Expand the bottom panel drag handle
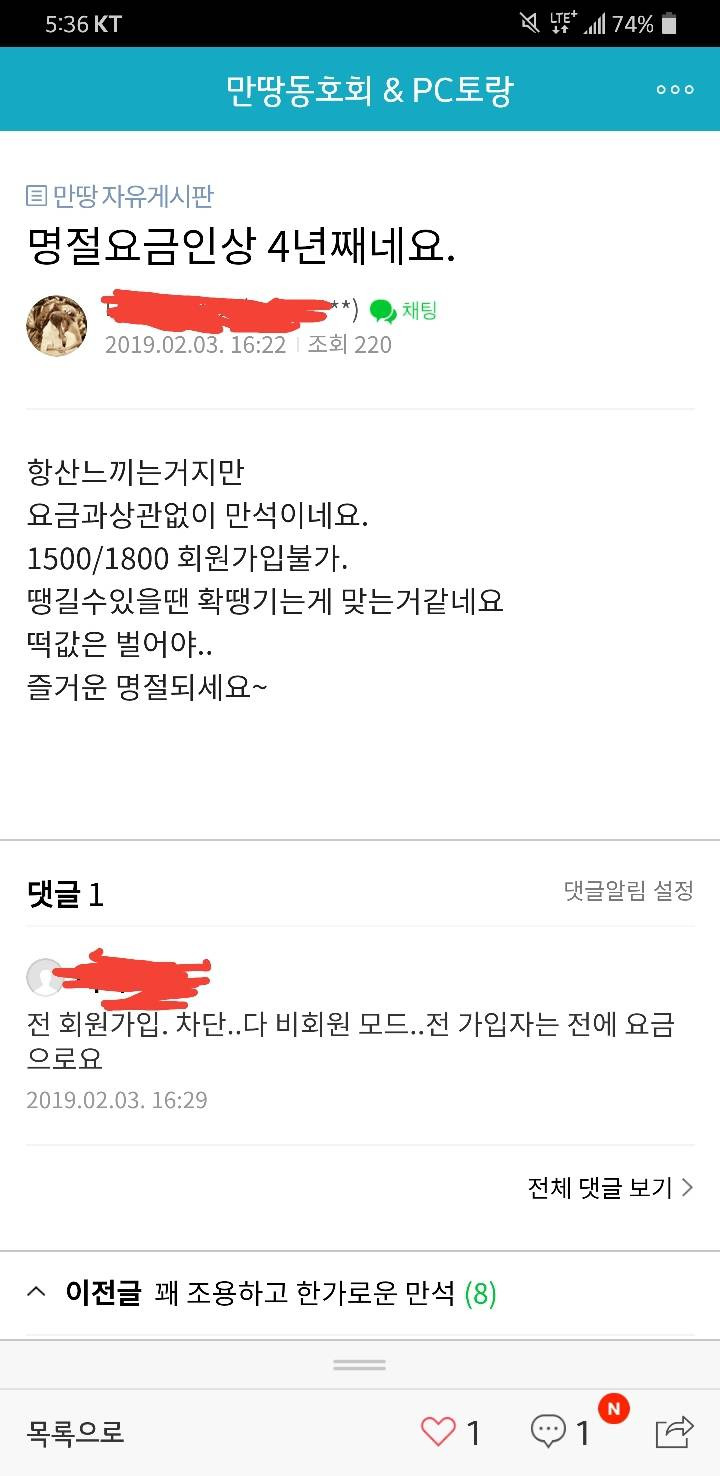Viewport: 720px width, 1476px height. (359, 1365)
